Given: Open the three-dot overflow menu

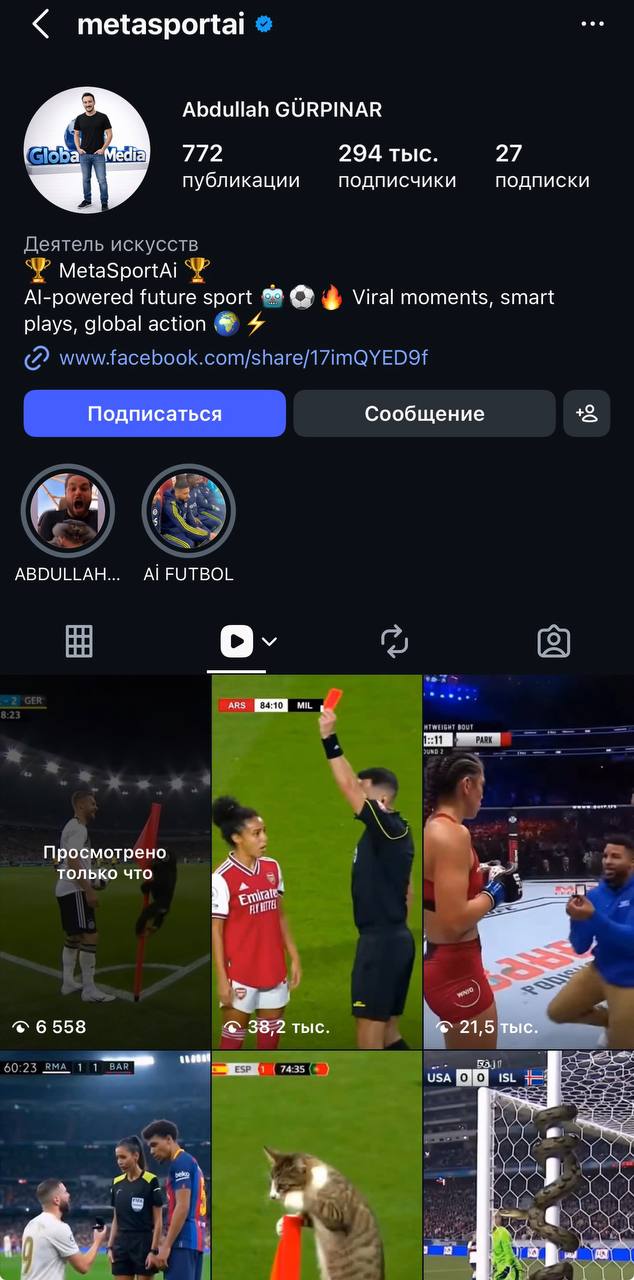Looking at the screenshot, I should pos(592,25).
